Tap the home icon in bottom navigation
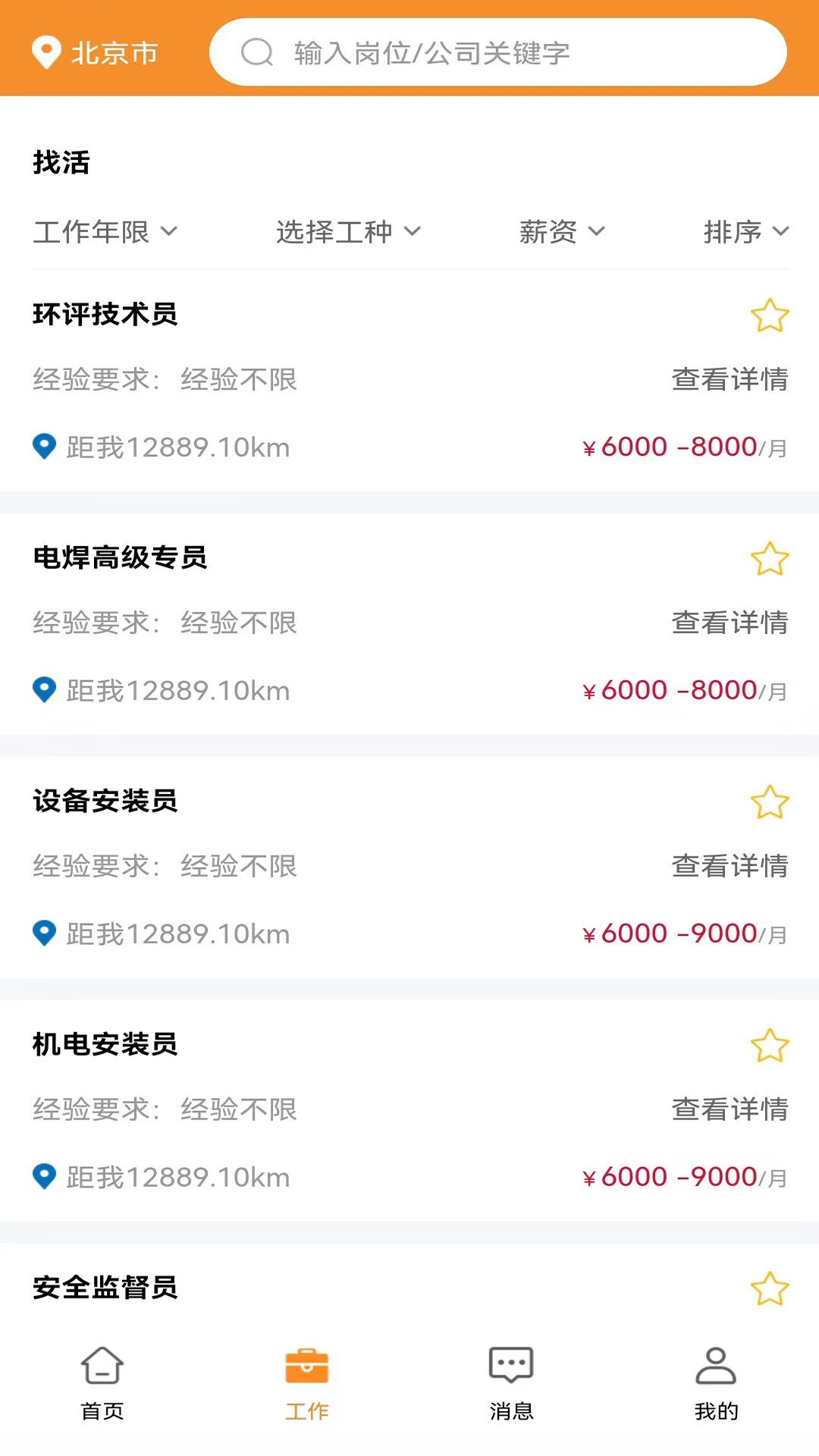Viewport: 819px width, 1456px height. (x=102, y=1363)
